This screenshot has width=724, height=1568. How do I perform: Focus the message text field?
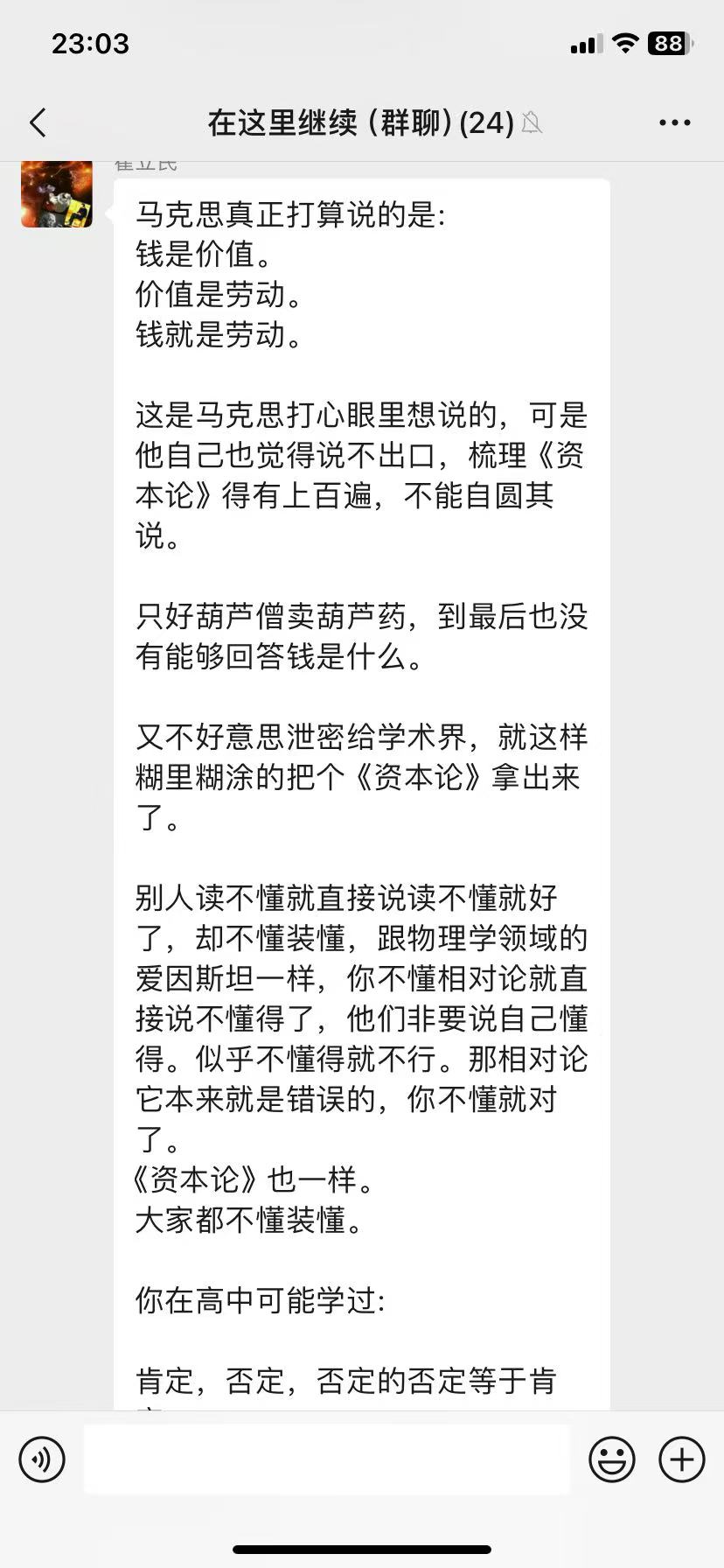(x=326, y=1459)
